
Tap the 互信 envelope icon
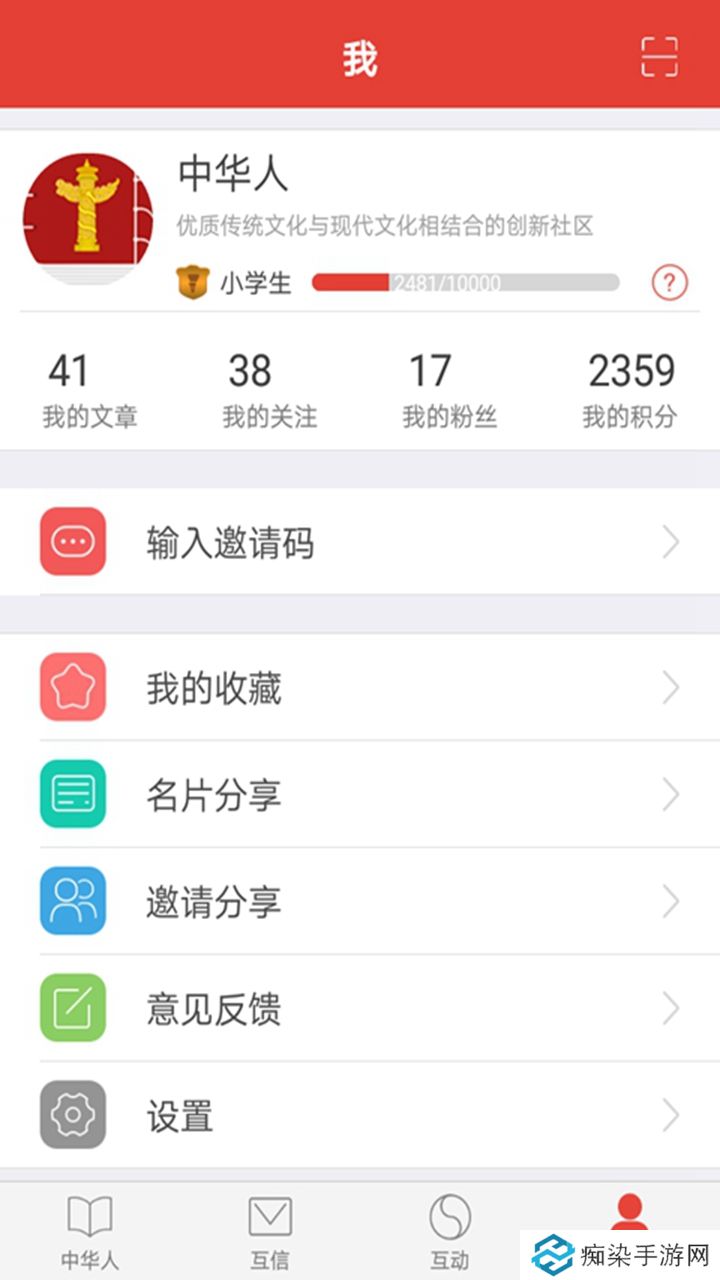268,1218
